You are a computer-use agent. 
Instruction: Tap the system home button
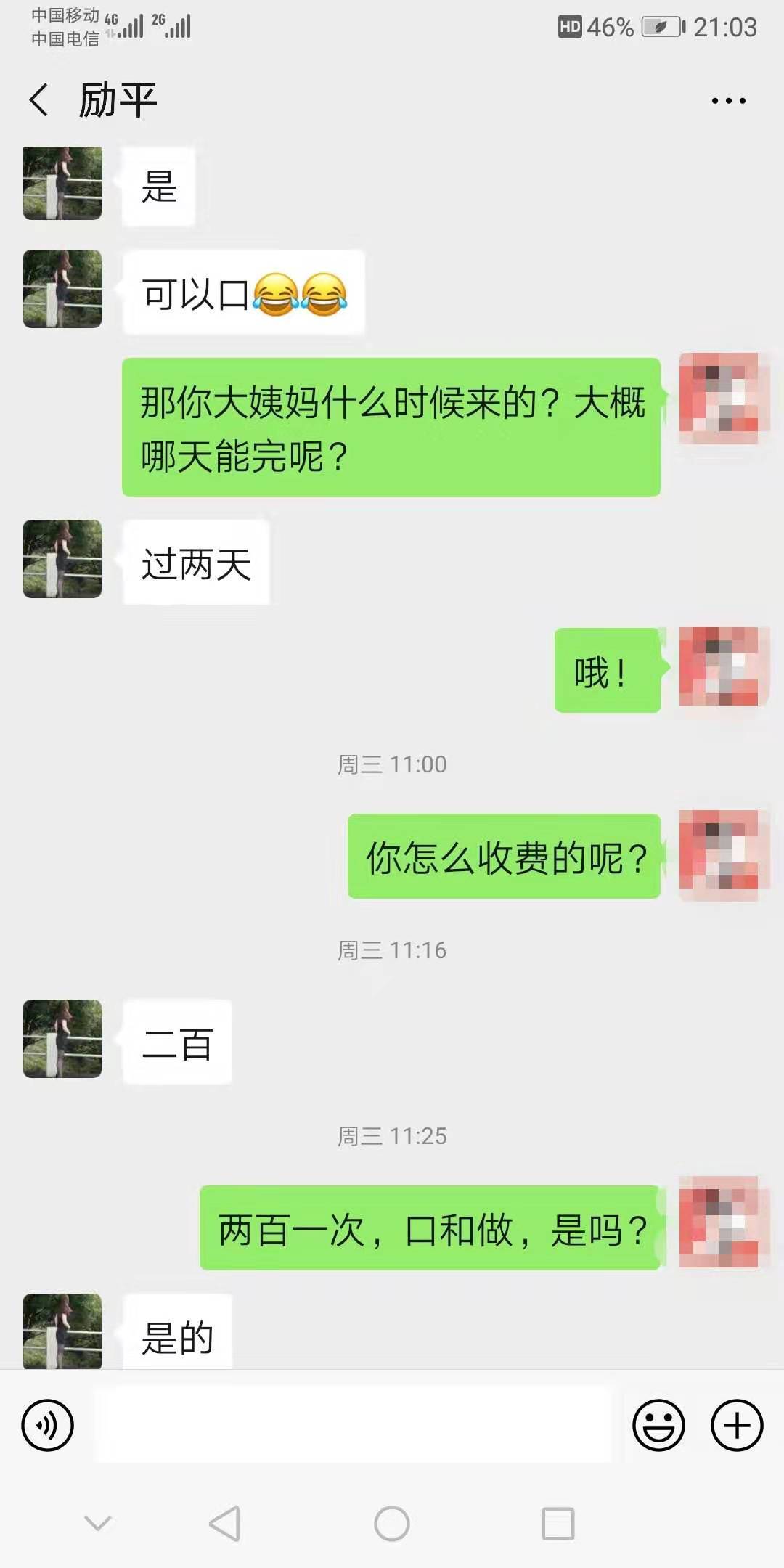coord(392,1523)
